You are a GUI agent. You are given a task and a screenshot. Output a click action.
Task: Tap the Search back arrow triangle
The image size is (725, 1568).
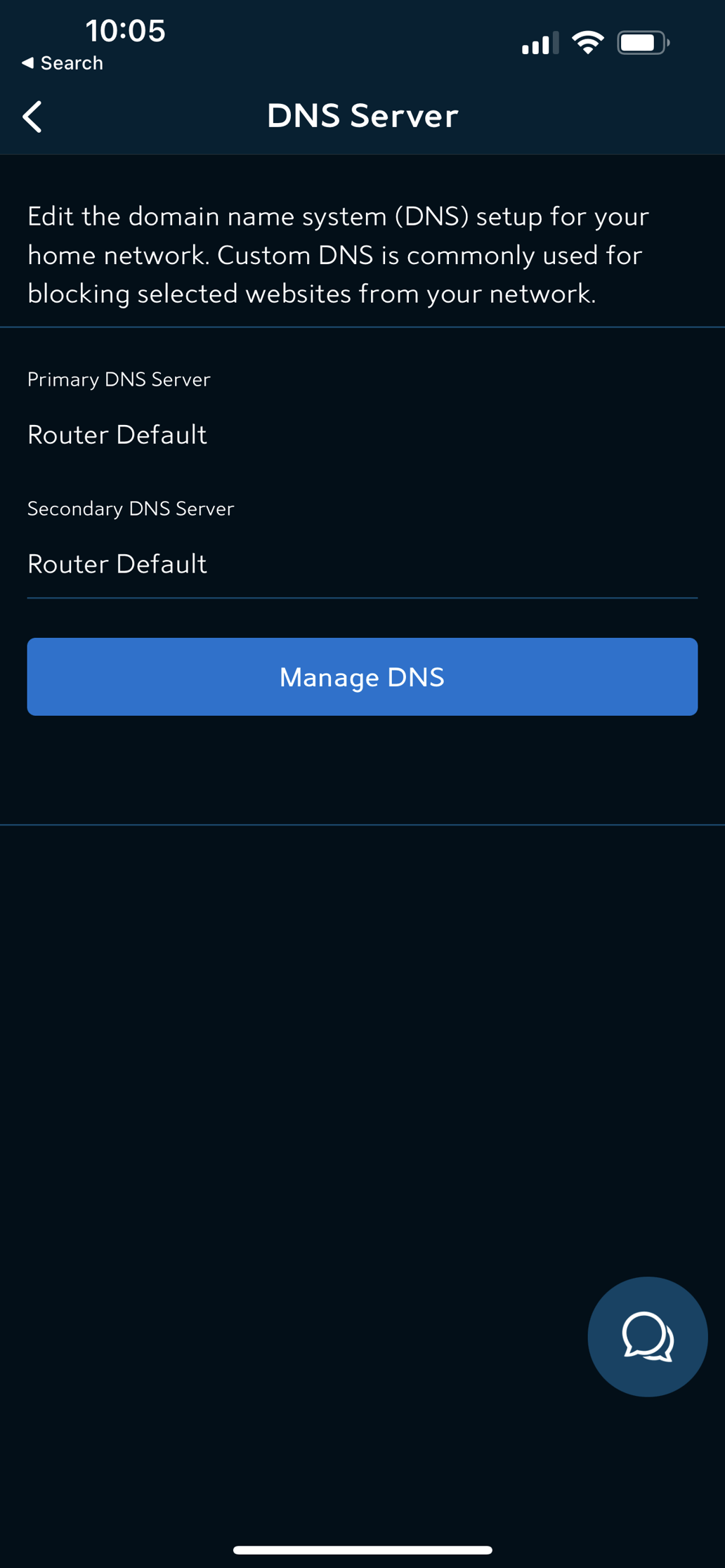click(x=28, y=63)
